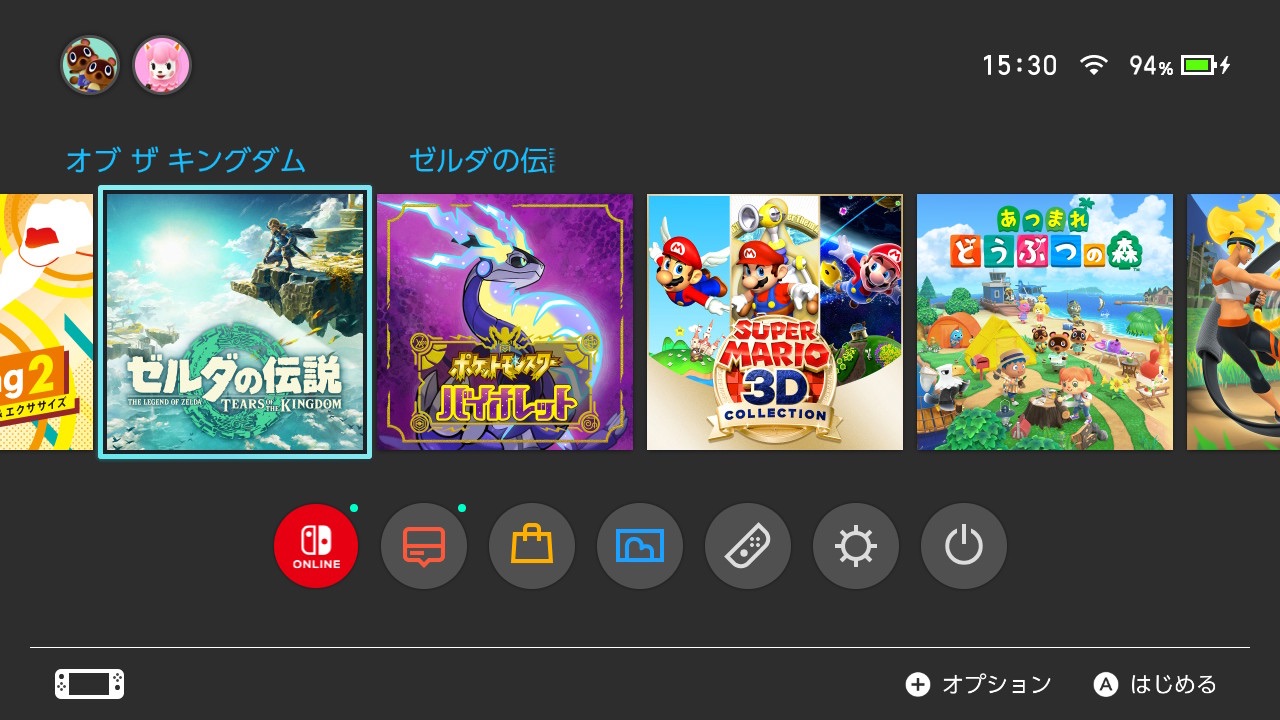Open System Settings gear

pos(856,546)
